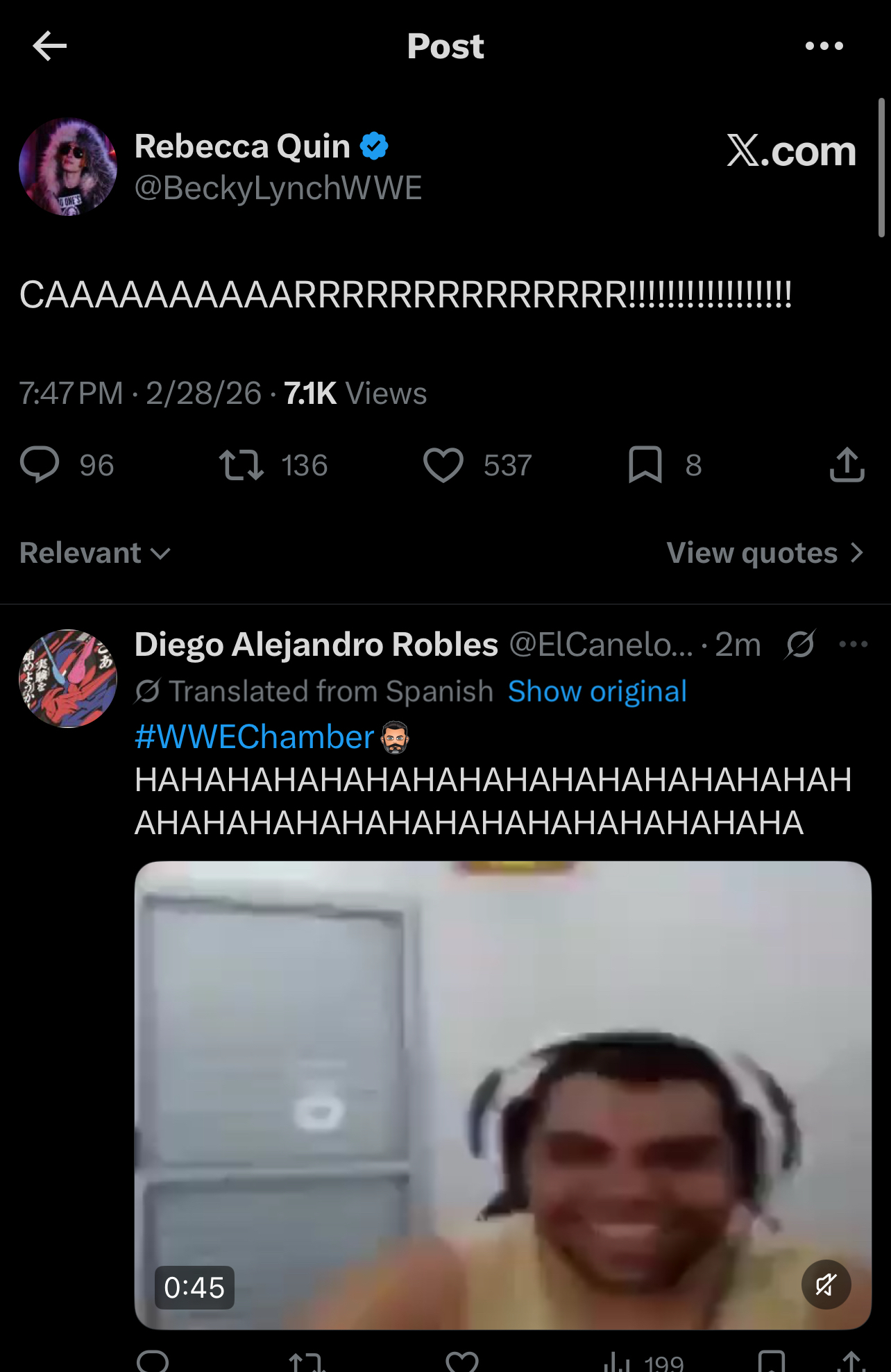This screenshot has width=891, height=1372.
Task: Reply to Rebecca Quin's post
Action: [x=40, y=465]
